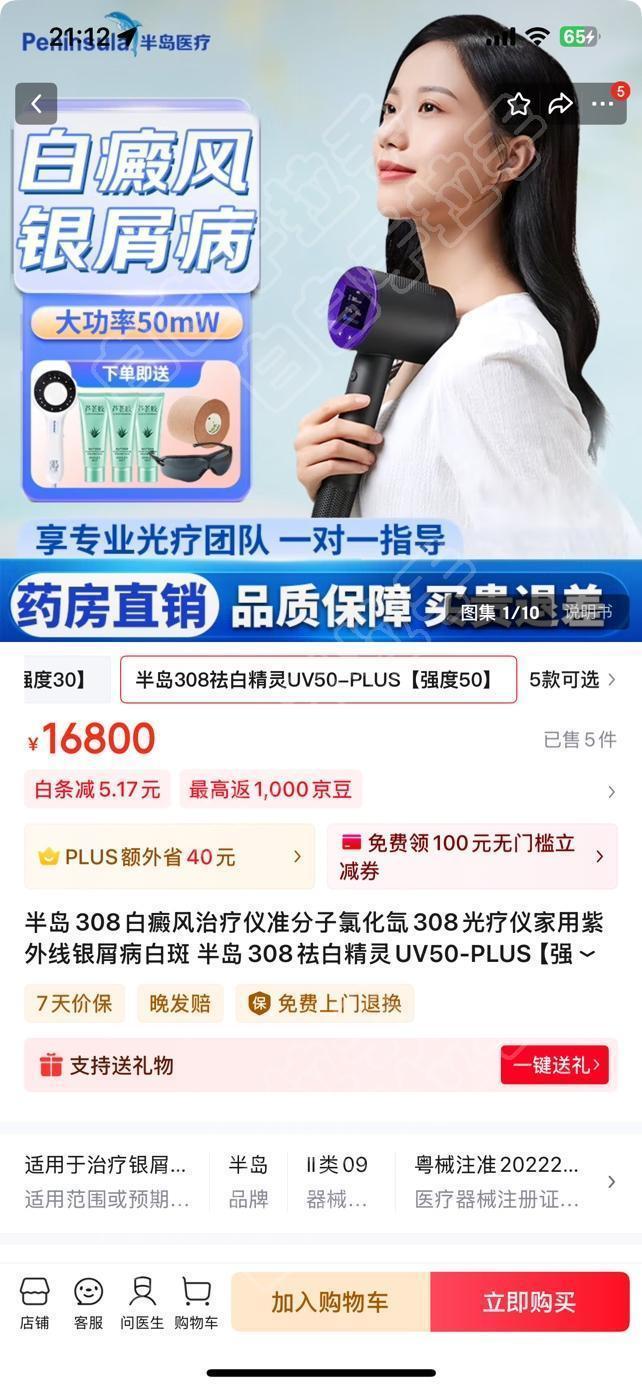Image resolution: width=642 pixels, height=1389 pixels.
Task: Expand the product specification row
Action: pos(611,1182)
